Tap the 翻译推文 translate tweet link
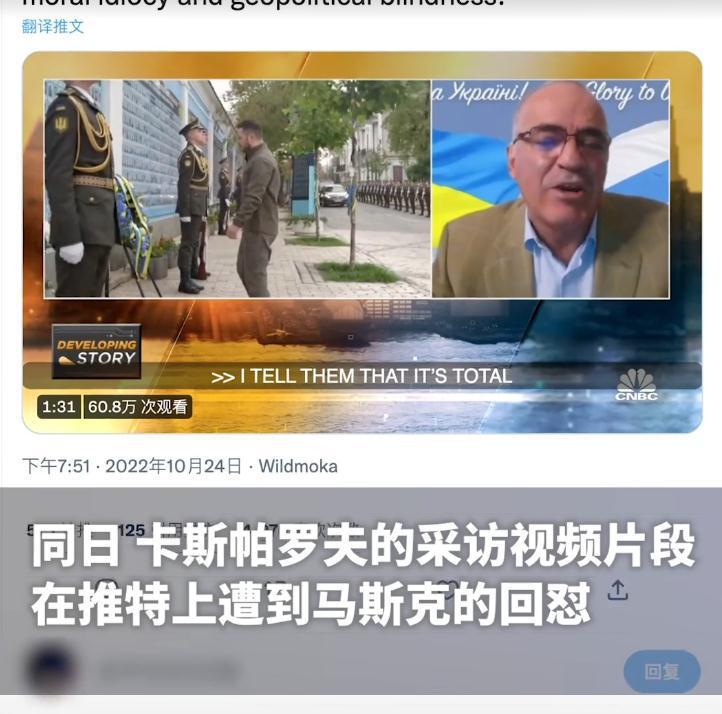Screen dimensions: 722x714 point(53,27)
